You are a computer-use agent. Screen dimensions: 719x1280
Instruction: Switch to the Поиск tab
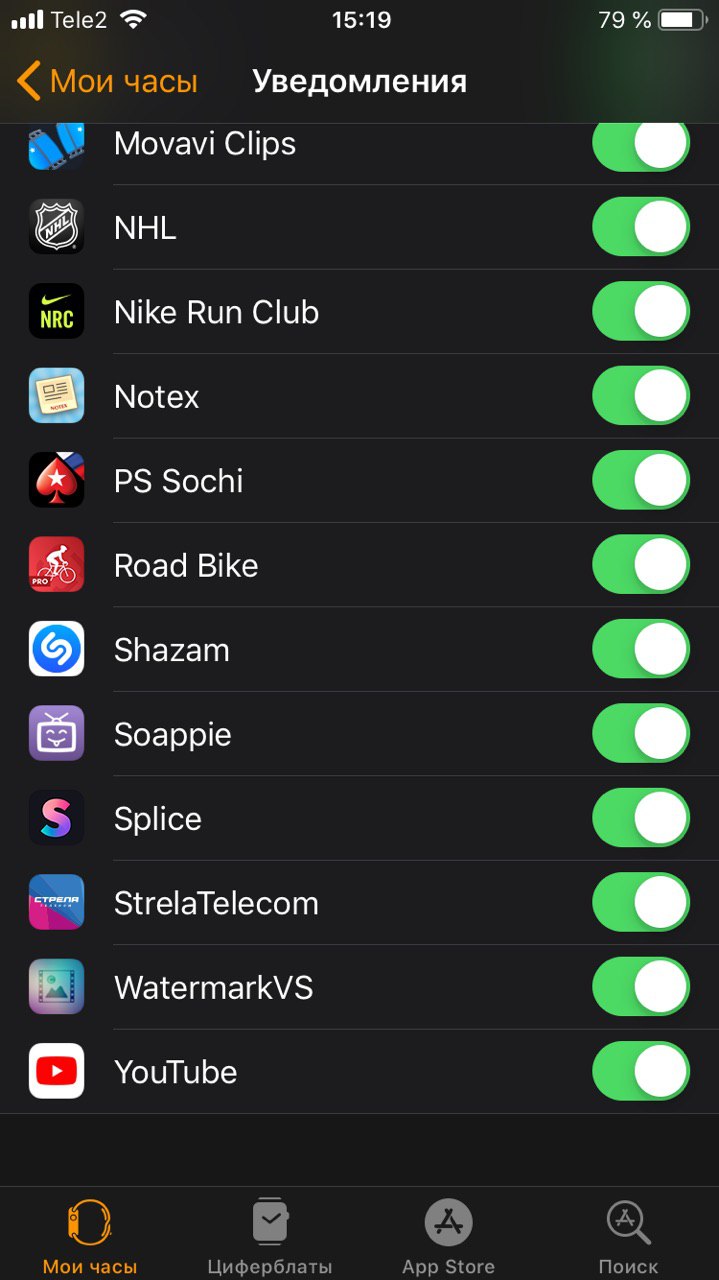coord(629,1236)
